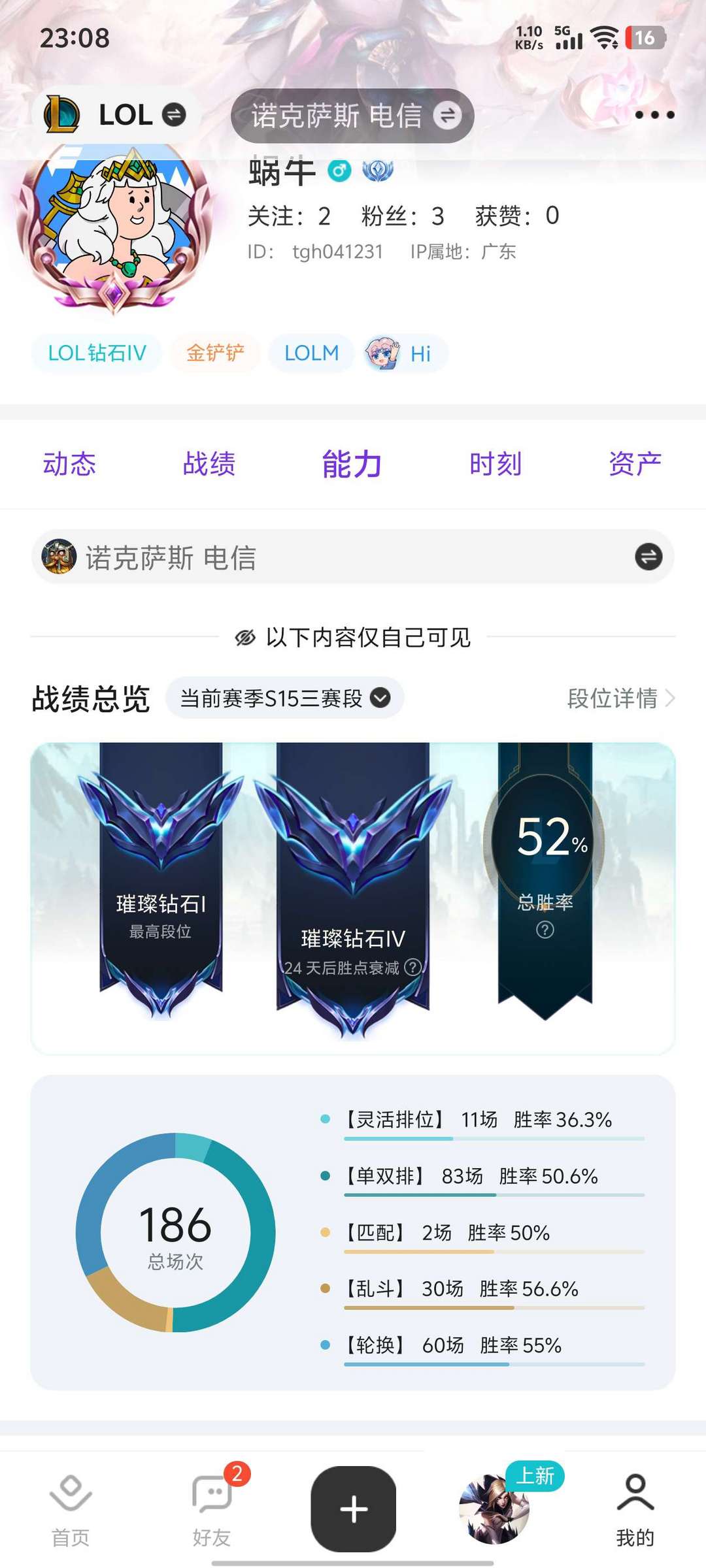Image resolution: width=706 pixels, height=1568 pixels.
Task: Open the three-dot overflow menu
Action: (x=654, y=115)
